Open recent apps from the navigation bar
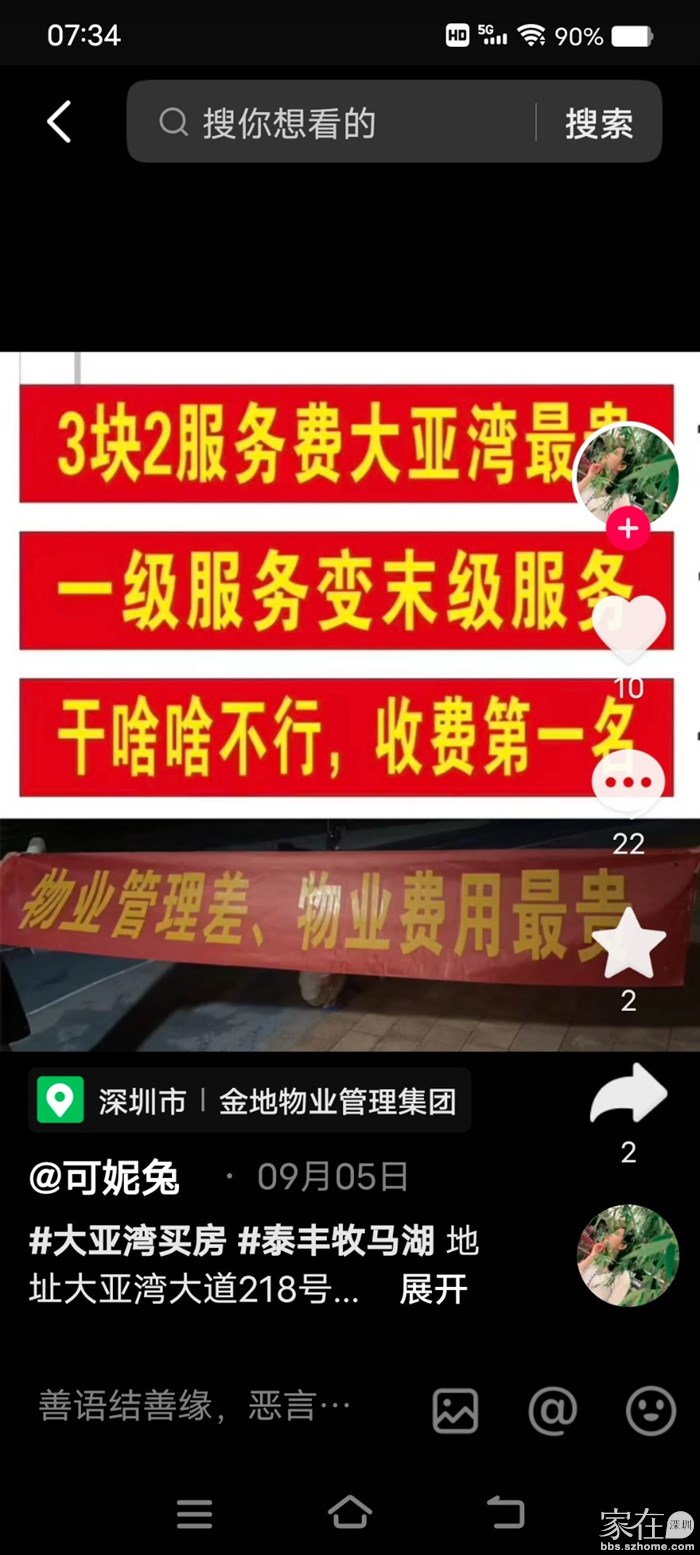 pos(195,1513)
